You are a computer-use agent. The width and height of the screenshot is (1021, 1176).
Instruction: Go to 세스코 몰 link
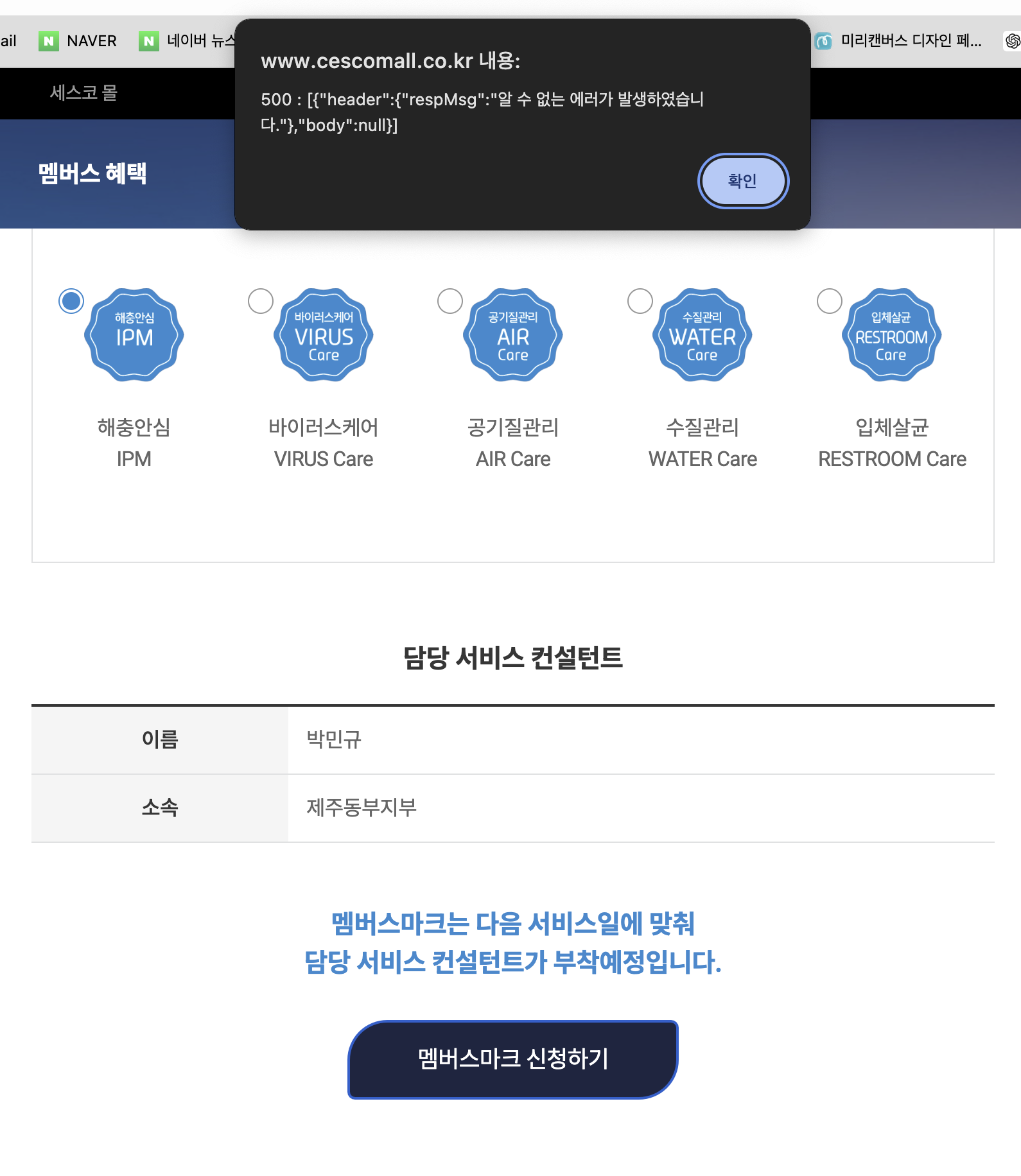click(83, 93)
